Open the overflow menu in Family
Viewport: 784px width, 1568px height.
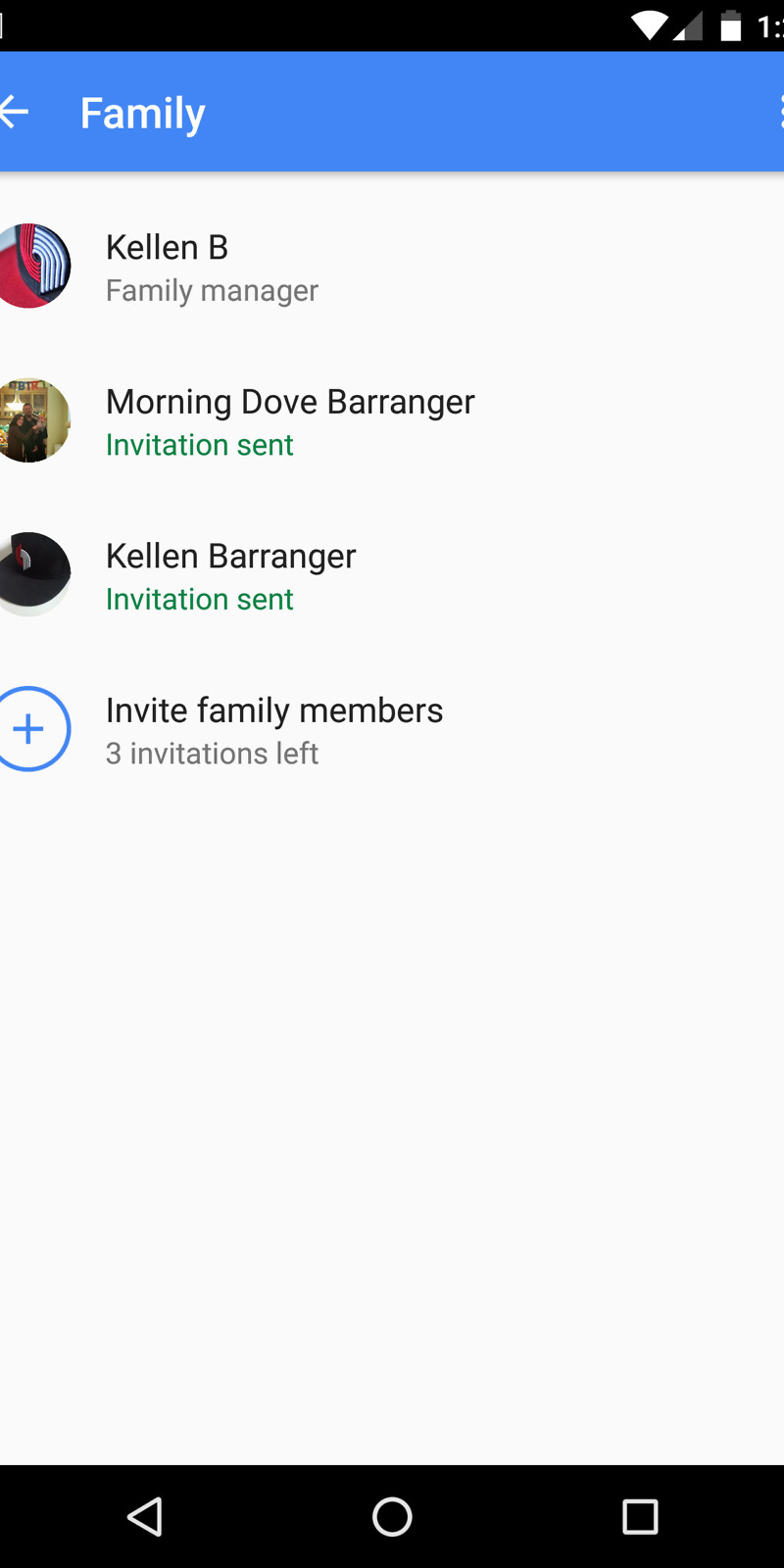[x=780, y=113]
